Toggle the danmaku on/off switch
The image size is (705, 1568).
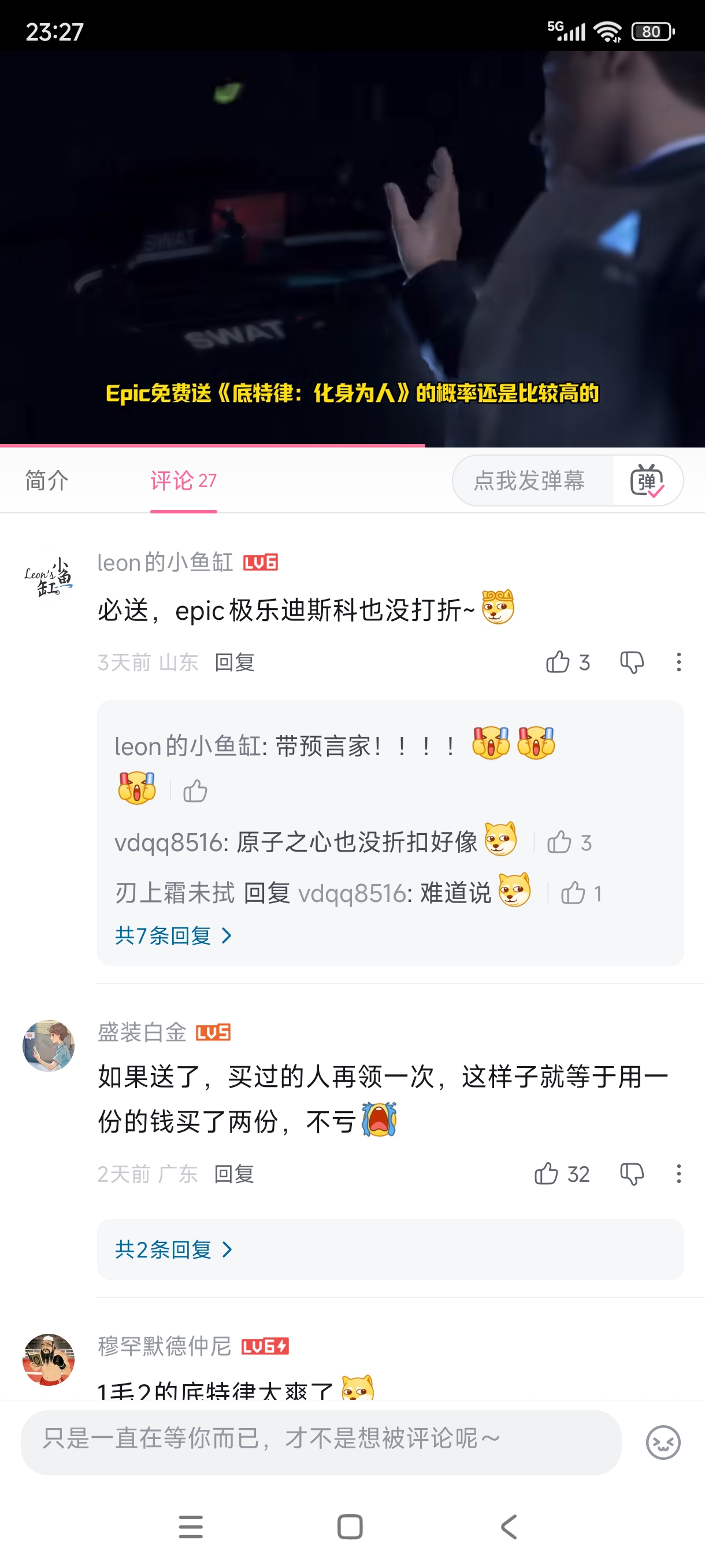648,480
